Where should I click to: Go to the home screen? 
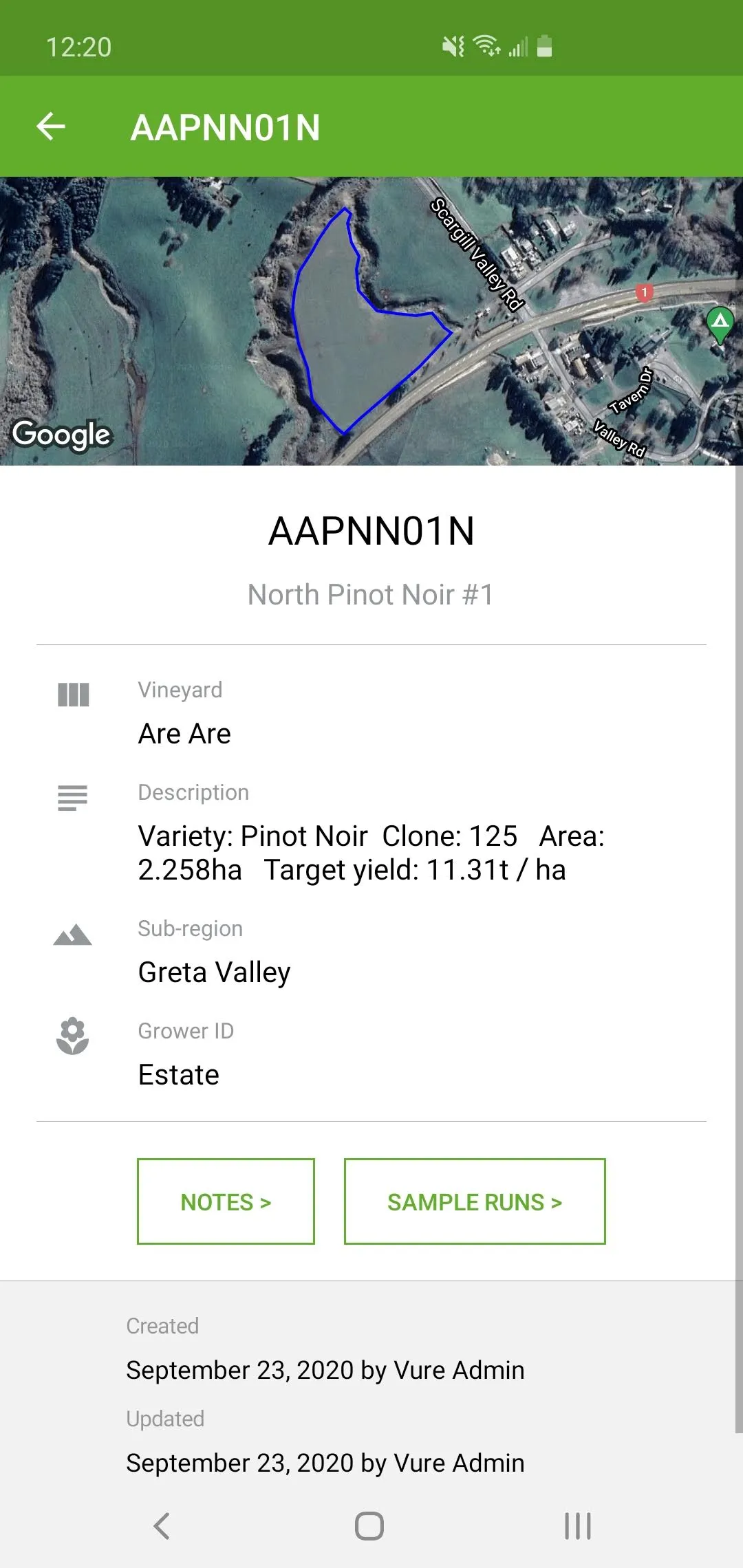pos(369,1525)
